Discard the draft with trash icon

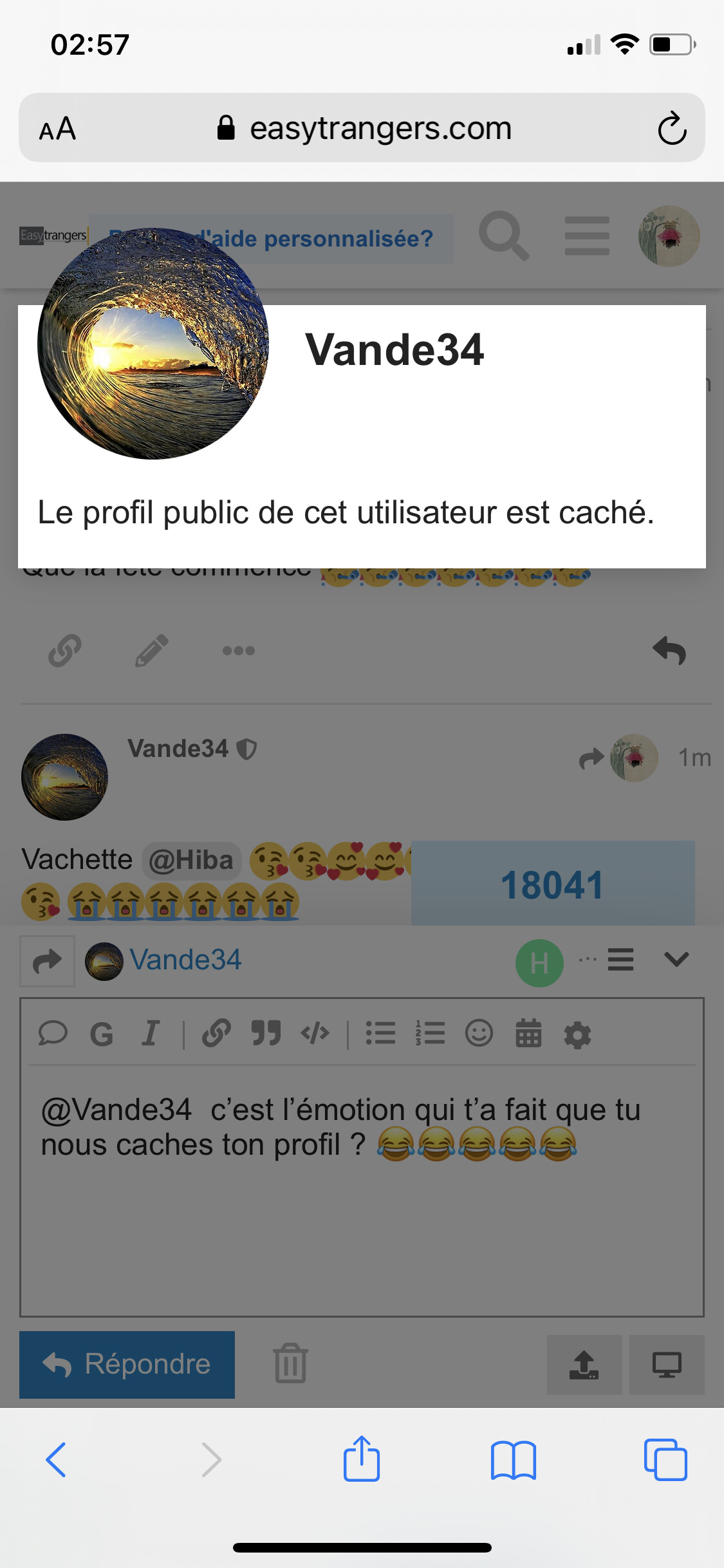(x=290, y=1363)
